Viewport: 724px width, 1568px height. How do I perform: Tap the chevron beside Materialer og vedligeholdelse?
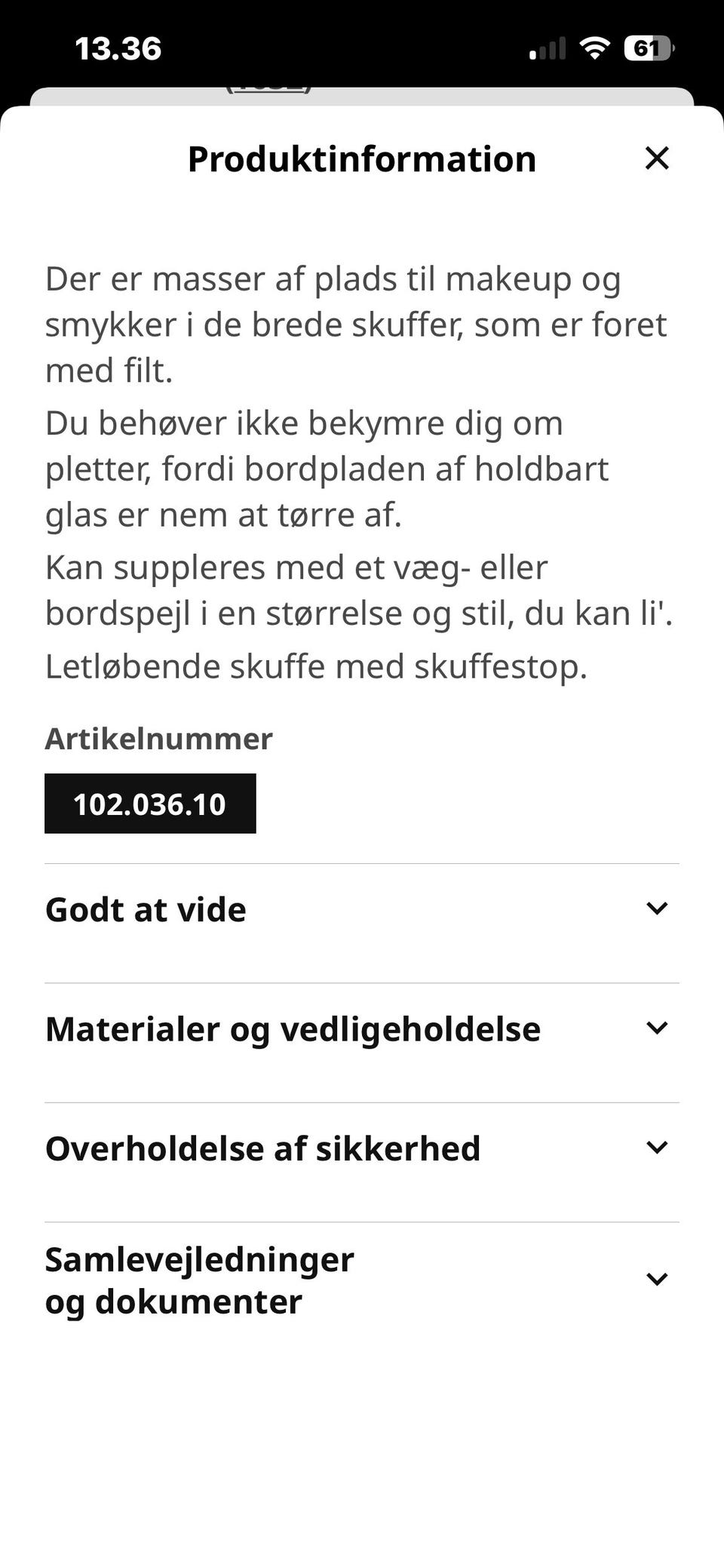pyautogui.click(x=658, y=1027)
